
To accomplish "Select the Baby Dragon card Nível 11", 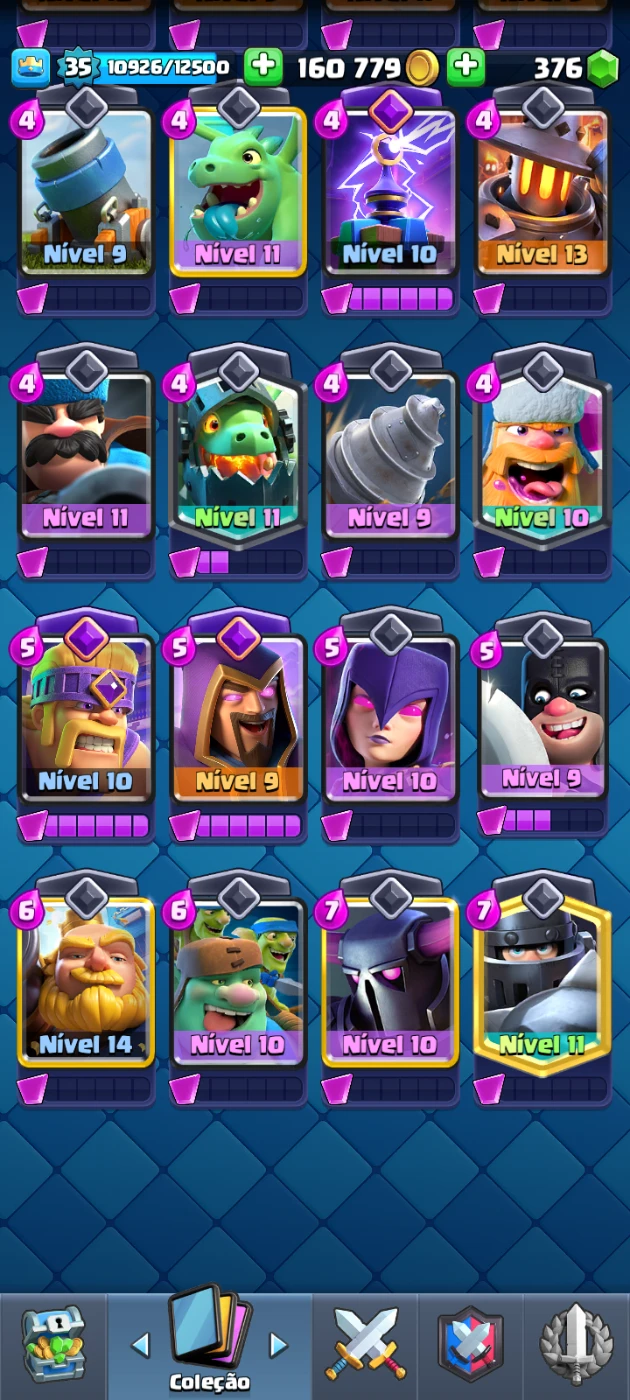I will pos(238,192).
